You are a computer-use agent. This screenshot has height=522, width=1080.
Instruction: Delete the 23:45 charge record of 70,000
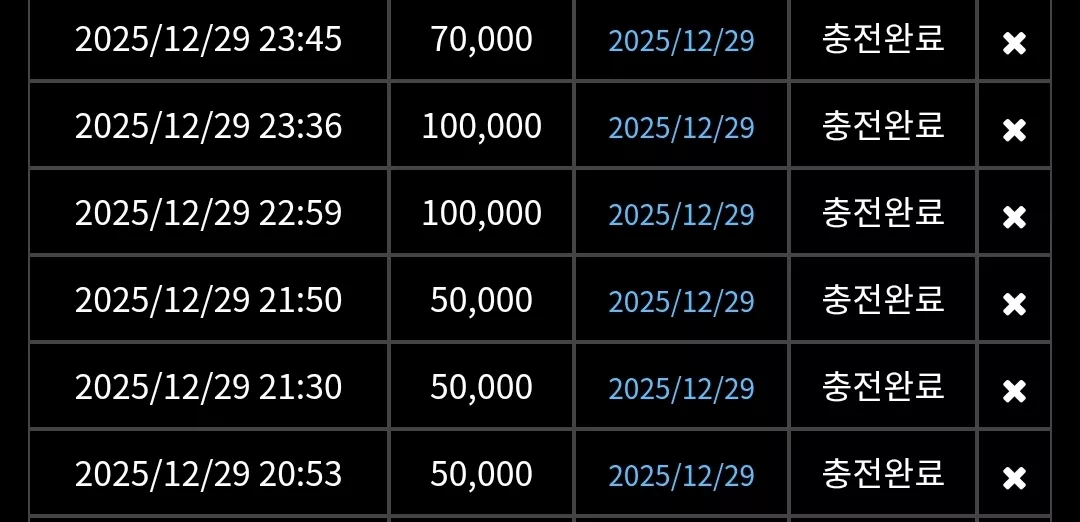(1014, 43)
